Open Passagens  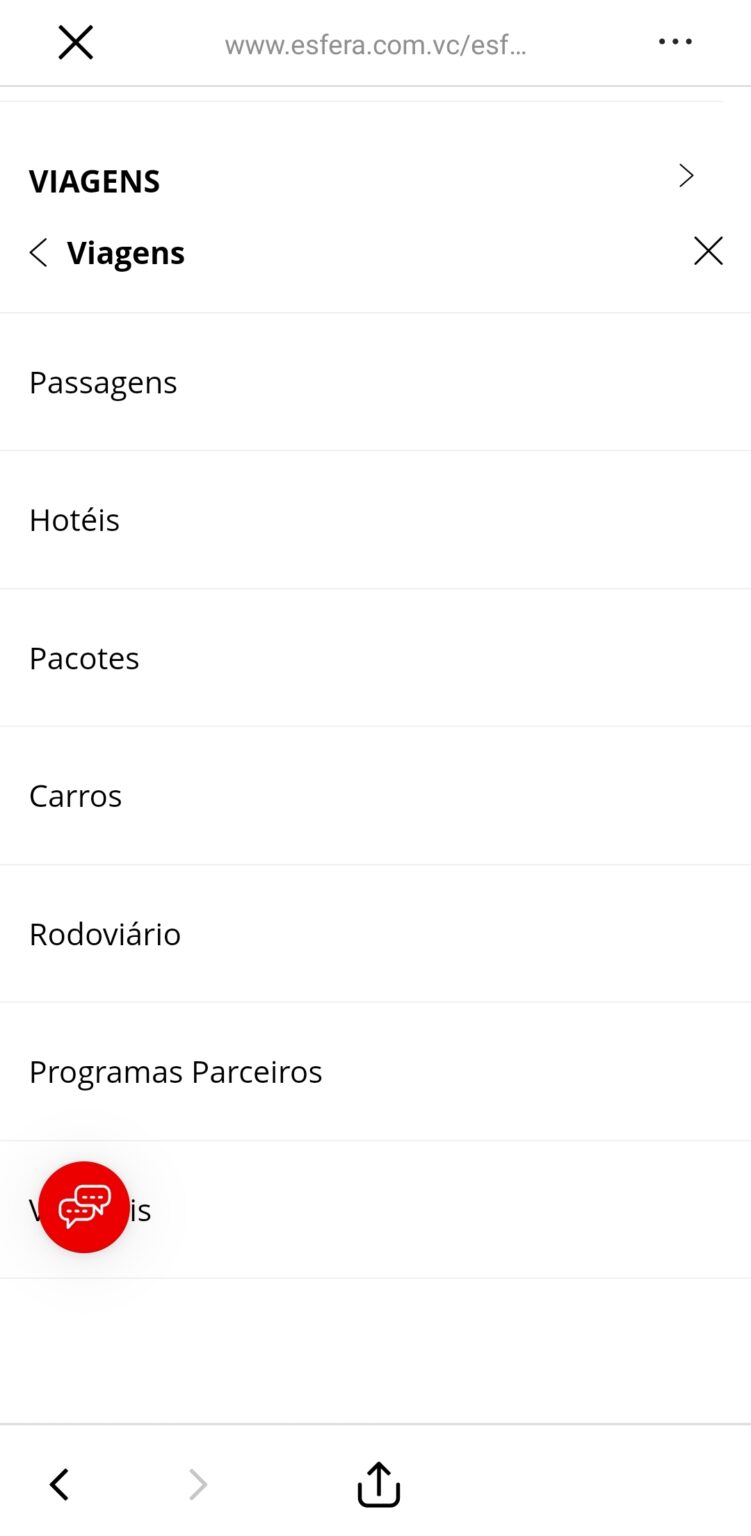click(x=103, y=383)
